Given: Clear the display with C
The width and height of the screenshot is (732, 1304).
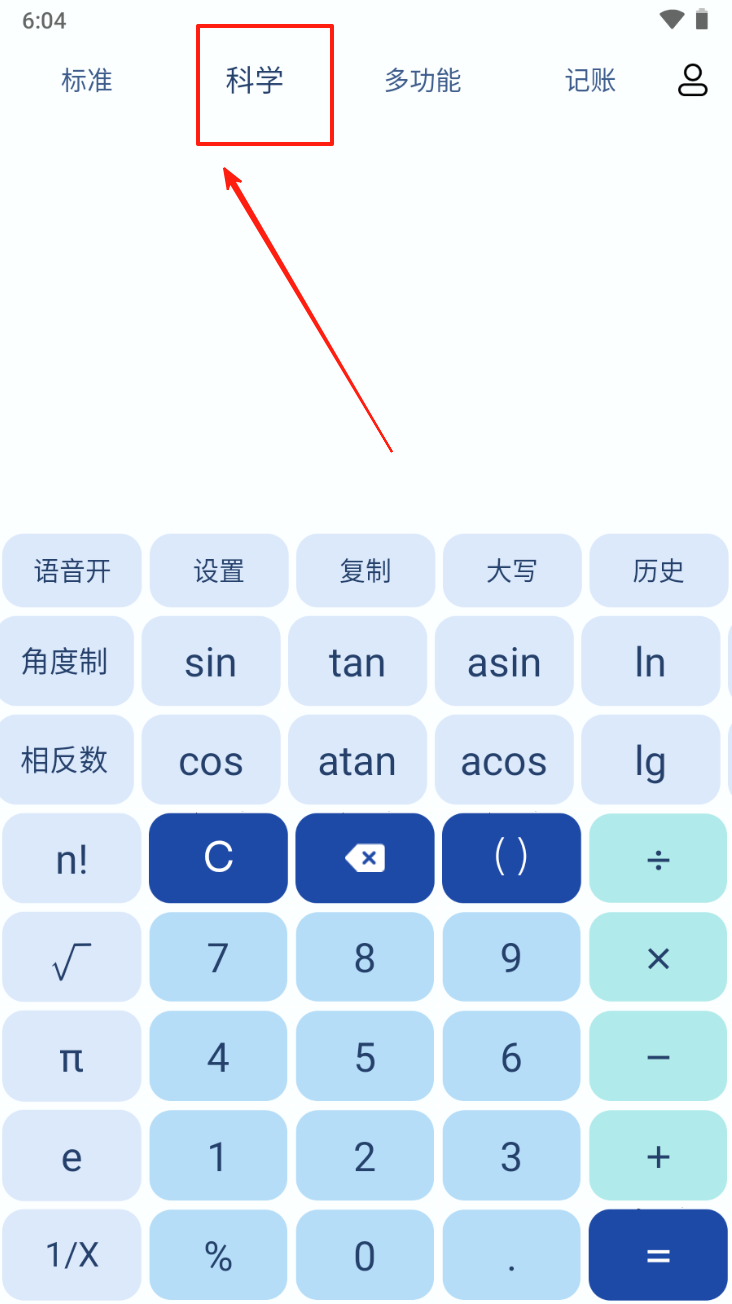Looking at the screenshot, I should pyautogui.click(x=218, y=858).
